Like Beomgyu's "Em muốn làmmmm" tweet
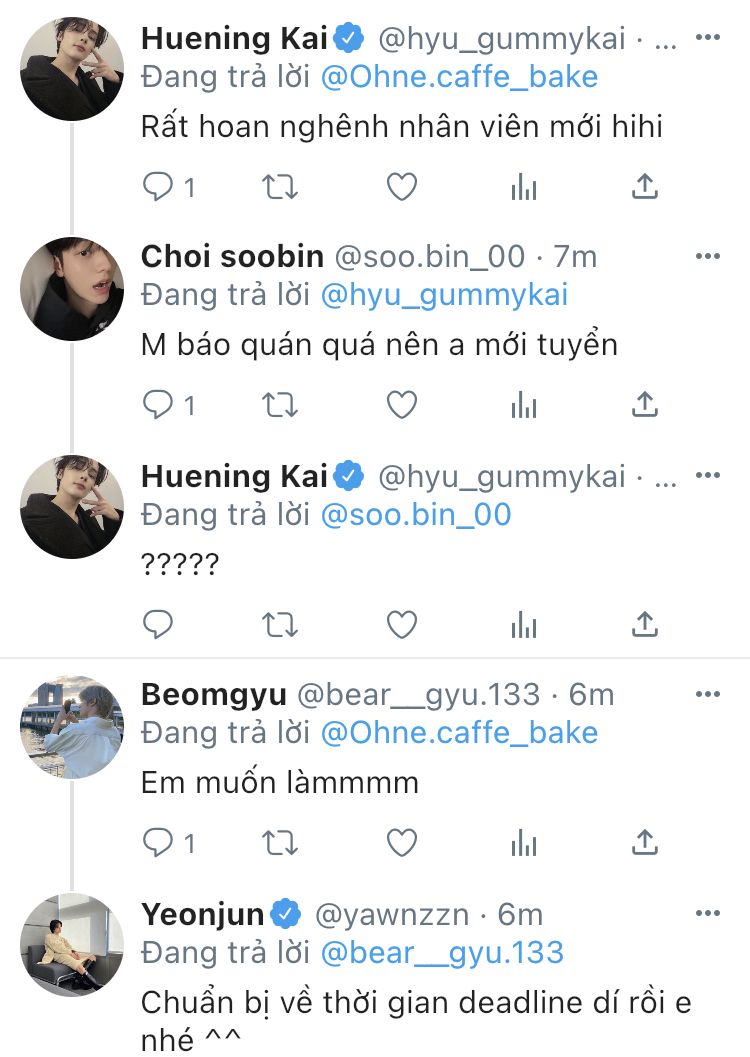750x1057 pixels. coord(401,843)
